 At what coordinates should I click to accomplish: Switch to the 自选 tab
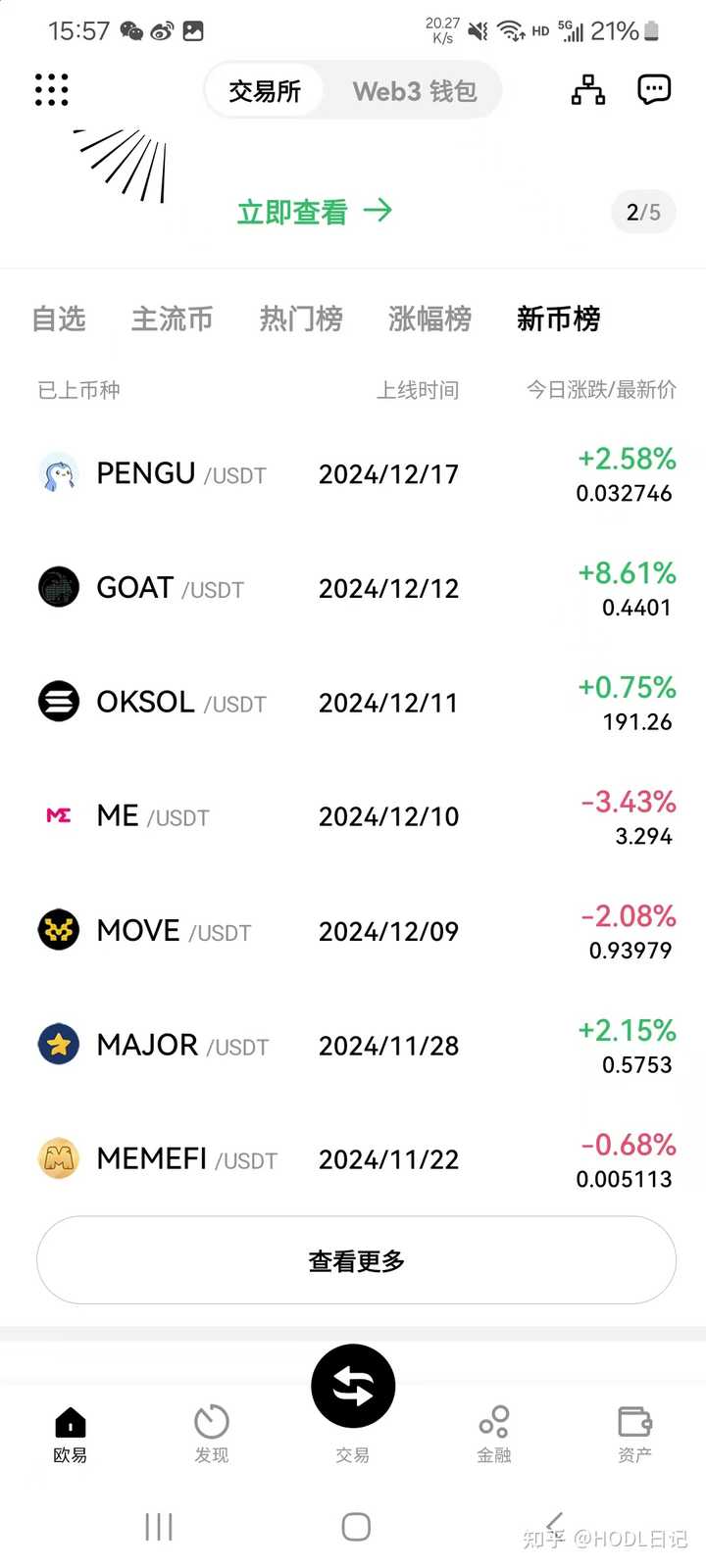pyautogui.click(x=59, y=318)
